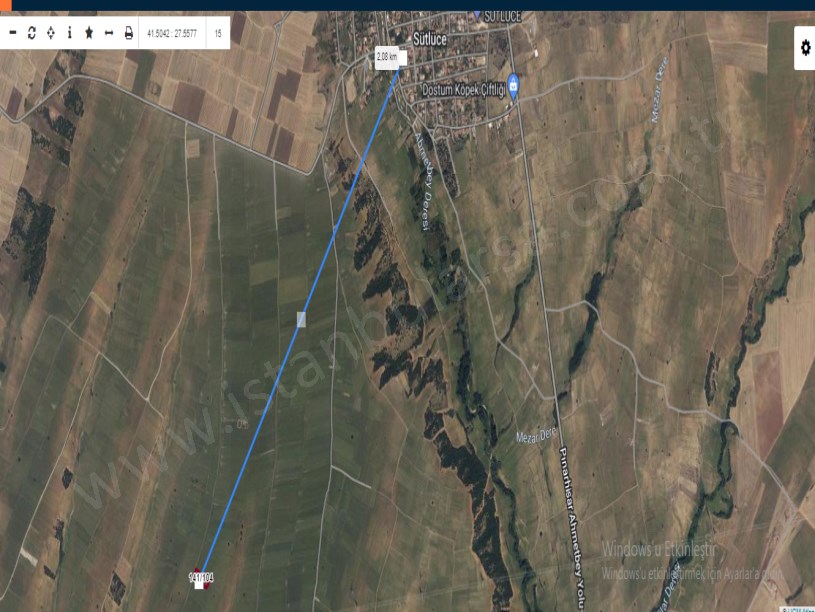
Task: Tap the star favorites icon
Action: click(x=89, y=33)
